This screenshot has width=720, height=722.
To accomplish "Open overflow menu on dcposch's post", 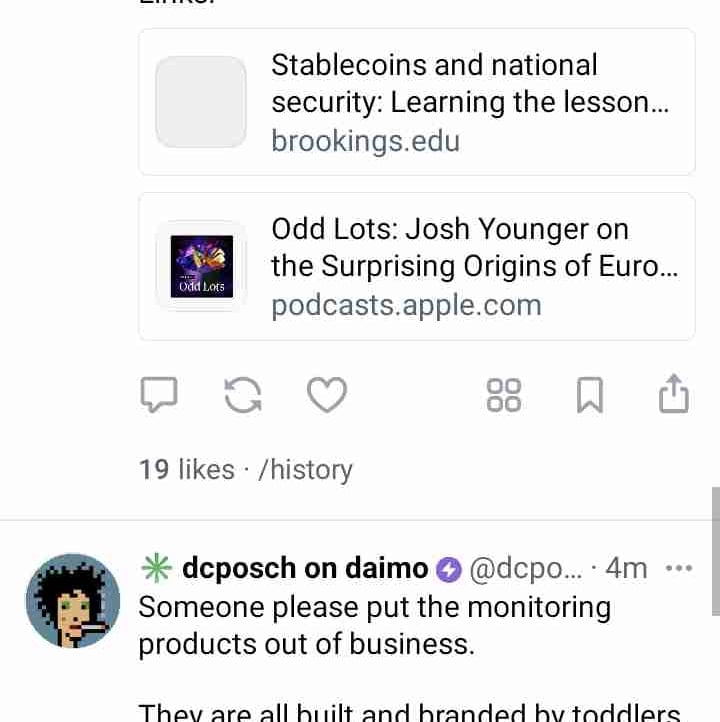I will (x=679, y=569).
